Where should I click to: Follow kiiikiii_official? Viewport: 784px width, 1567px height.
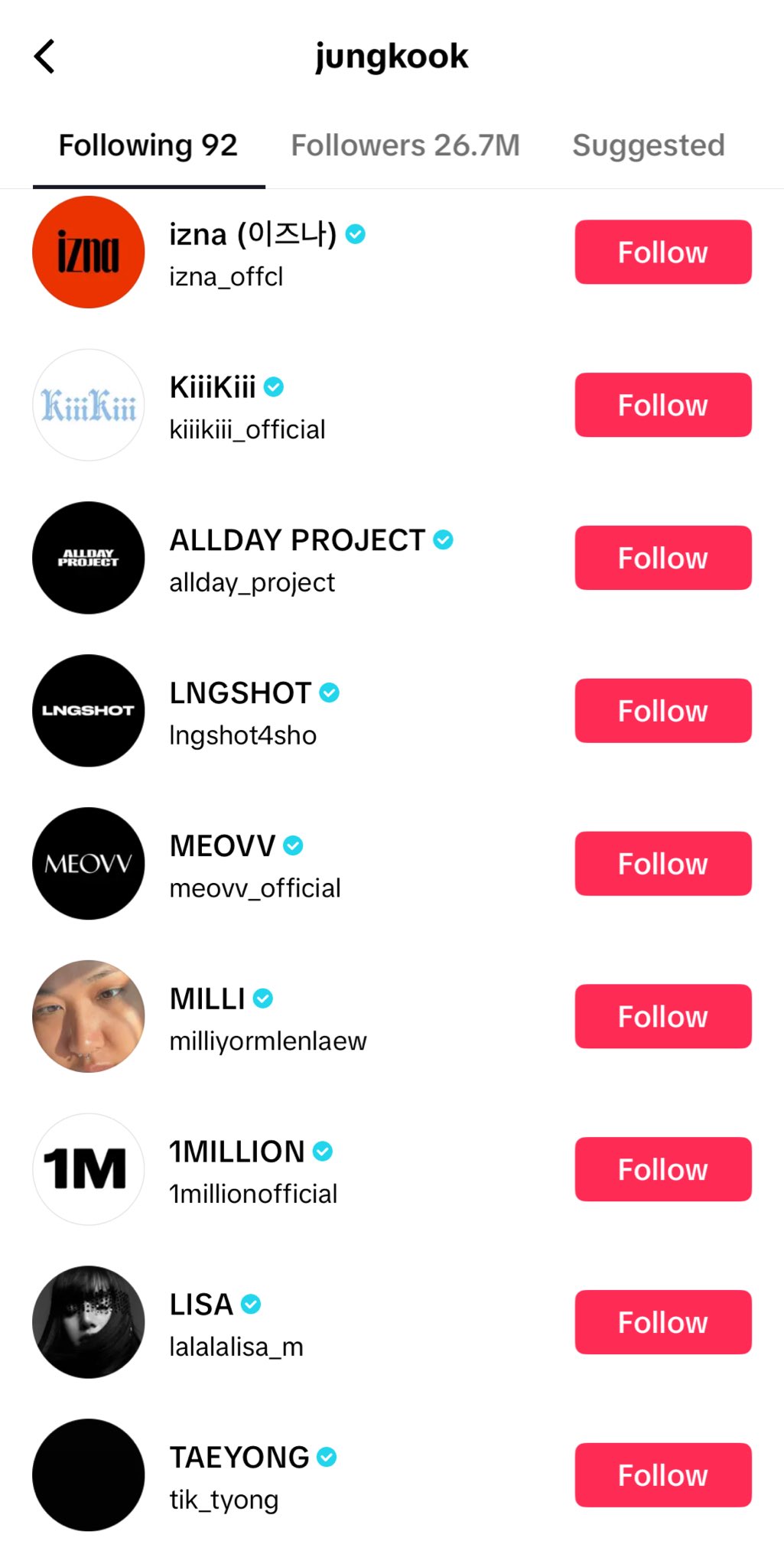point(662,405)
